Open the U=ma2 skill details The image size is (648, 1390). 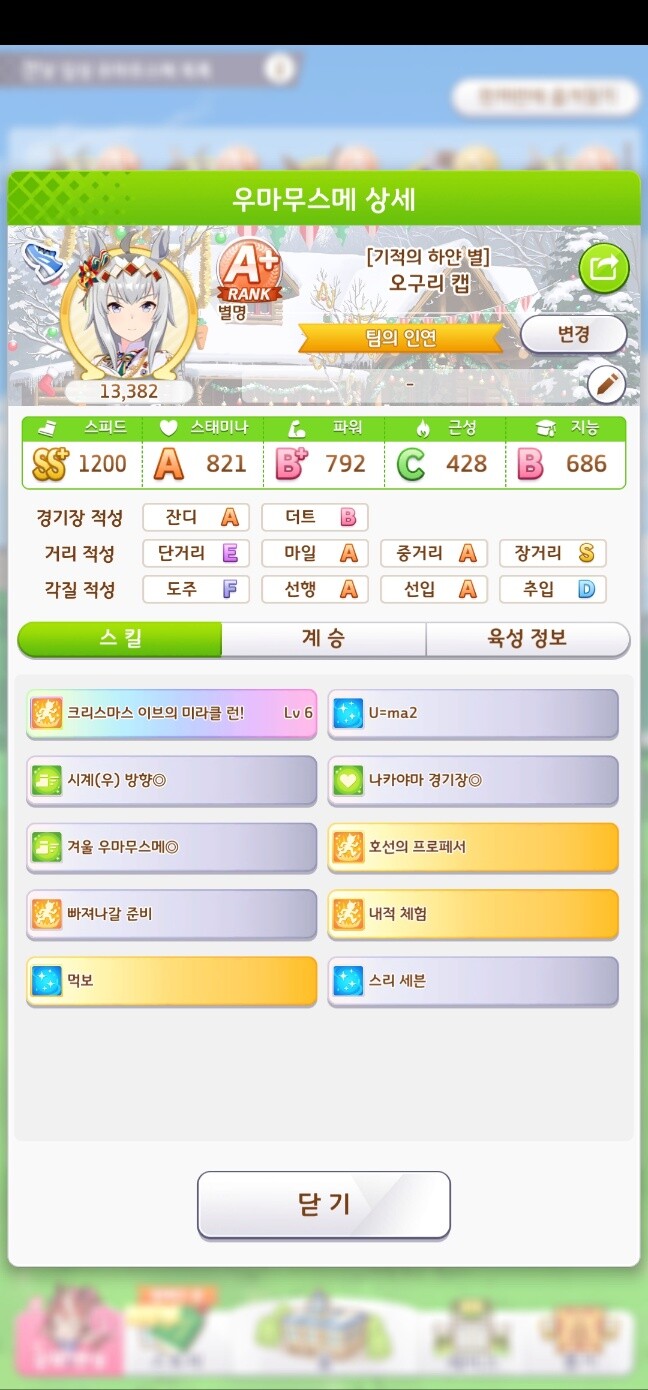click(473, 713)
